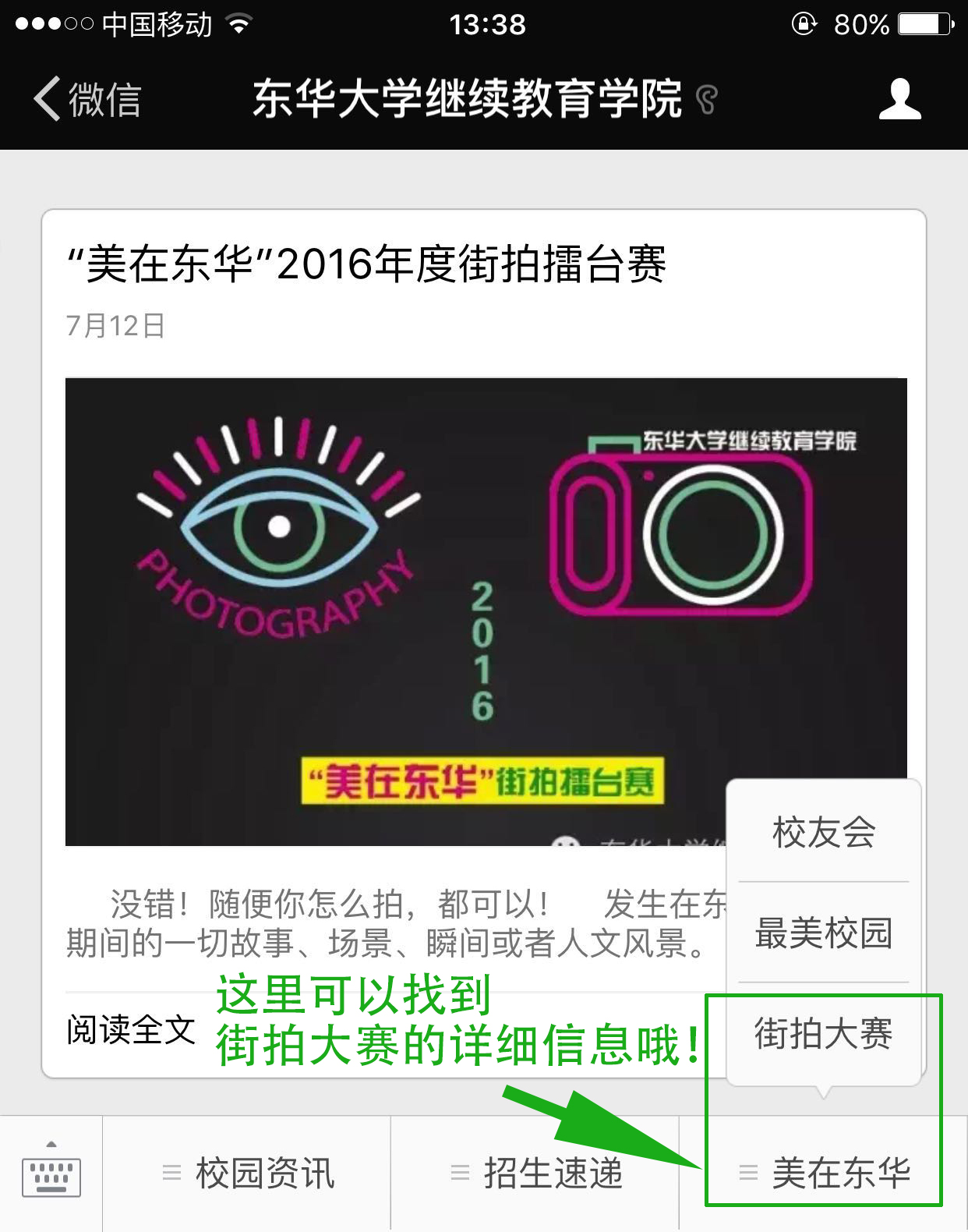Select 最美校园 from the popup menu
This screenshot has height=1232, width=968.
click(824, 933)
